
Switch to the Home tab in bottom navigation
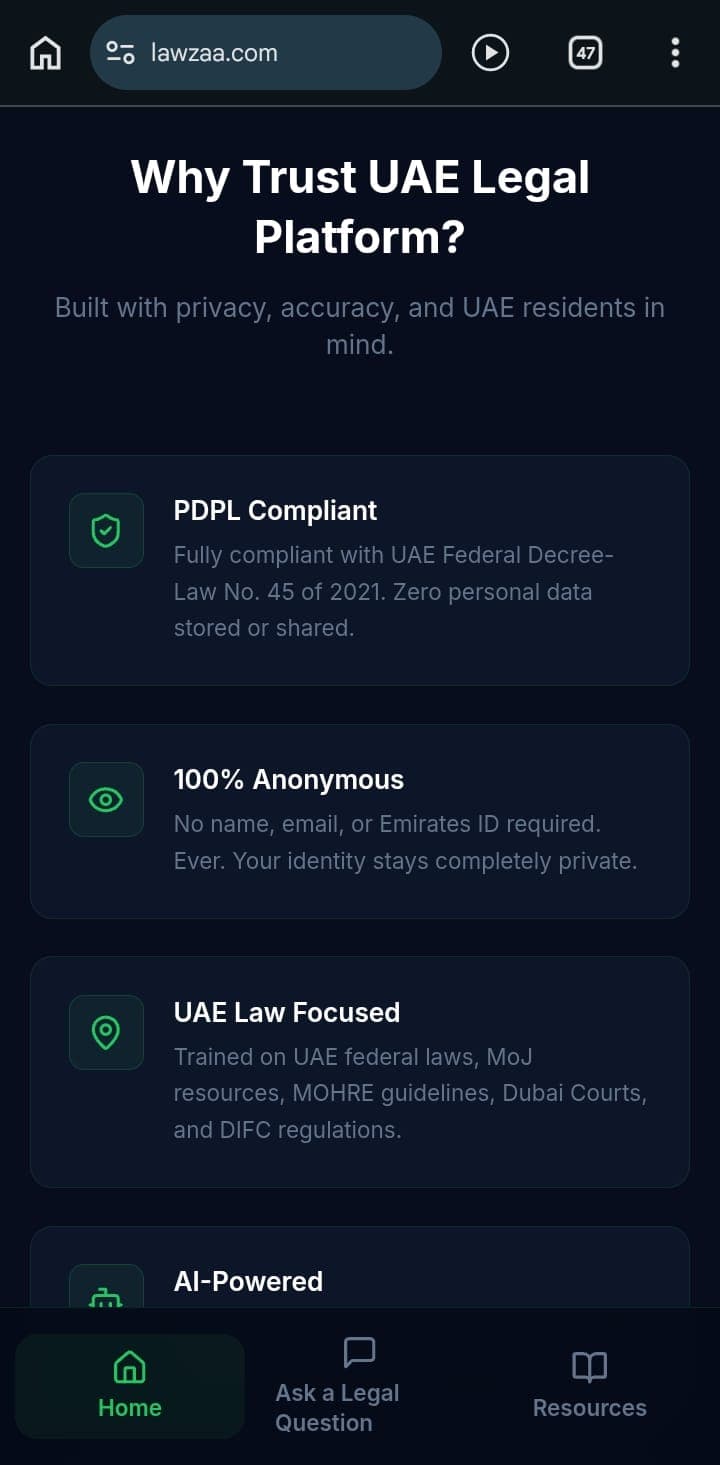129,1385
